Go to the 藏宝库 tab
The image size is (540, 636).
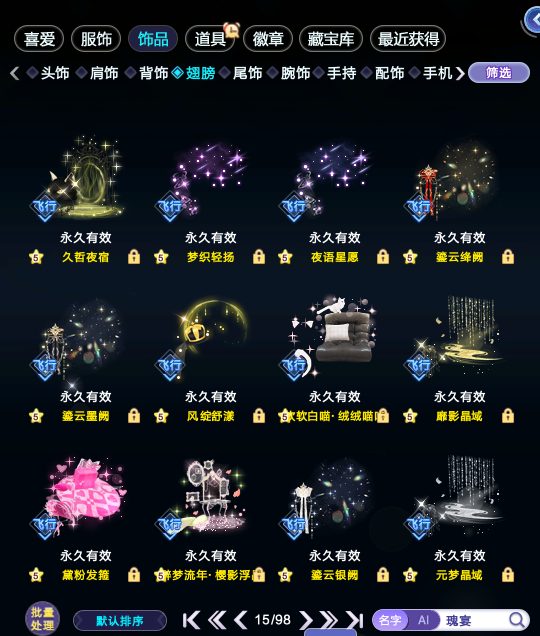331,39
